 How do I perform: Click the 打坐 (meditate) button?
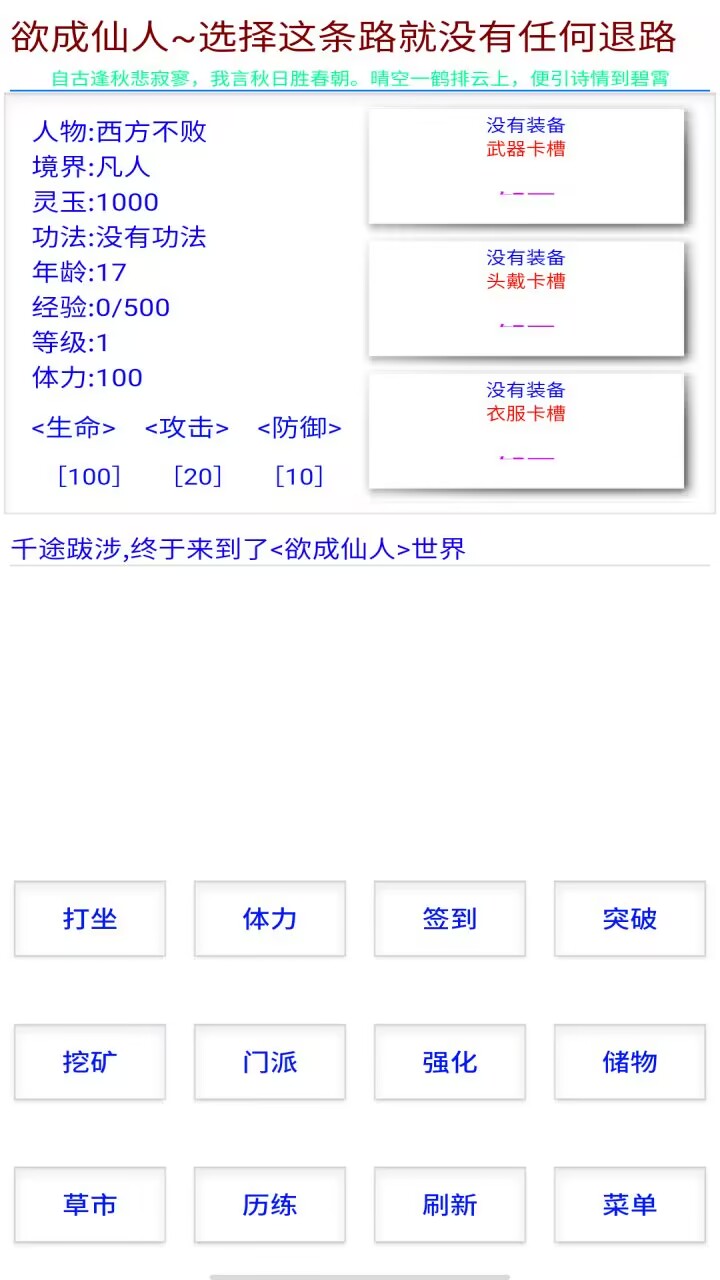89,919
